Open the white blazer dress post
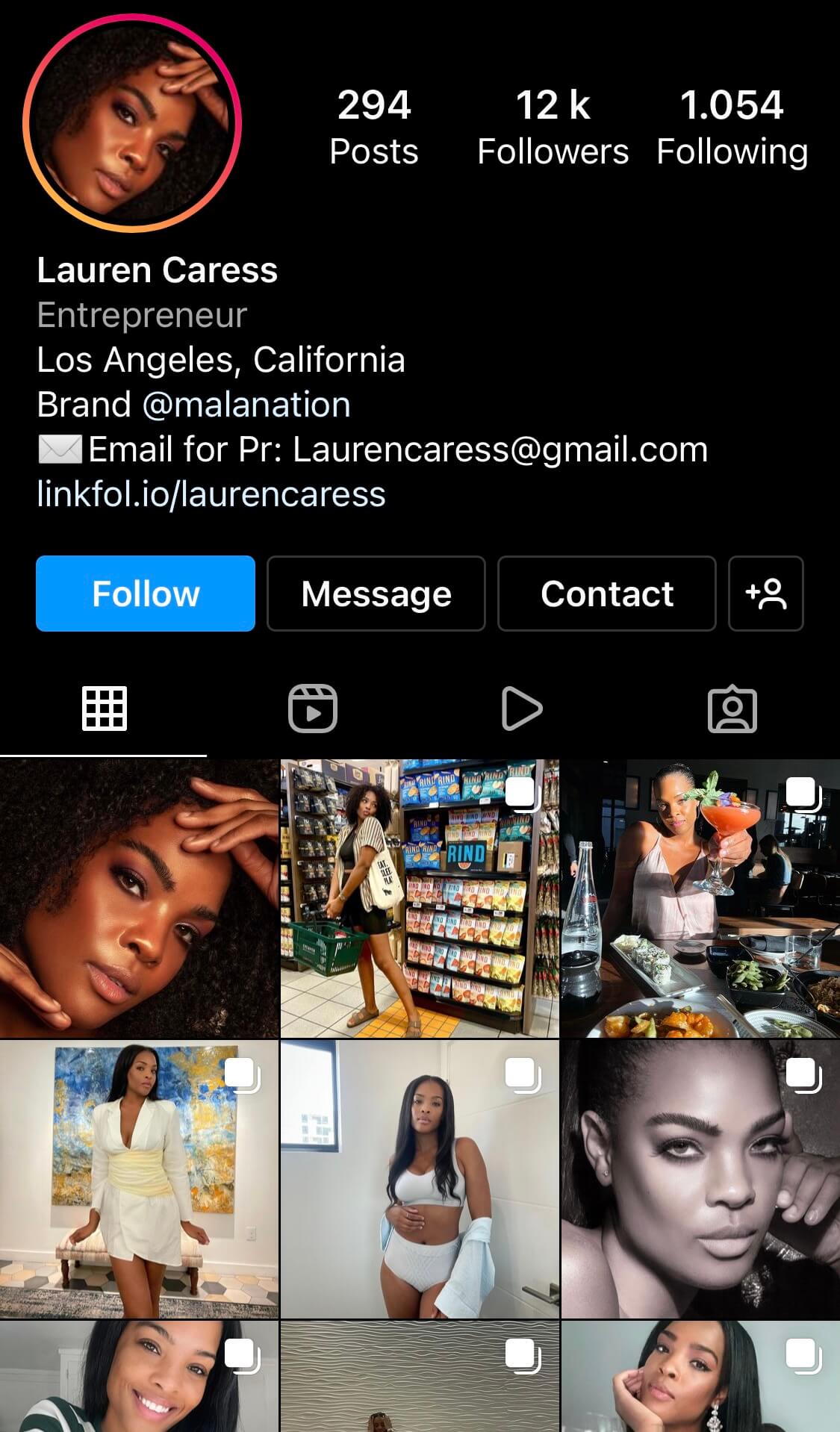Viewport: 840px width, 1432px height. [x=139, y=1179]
